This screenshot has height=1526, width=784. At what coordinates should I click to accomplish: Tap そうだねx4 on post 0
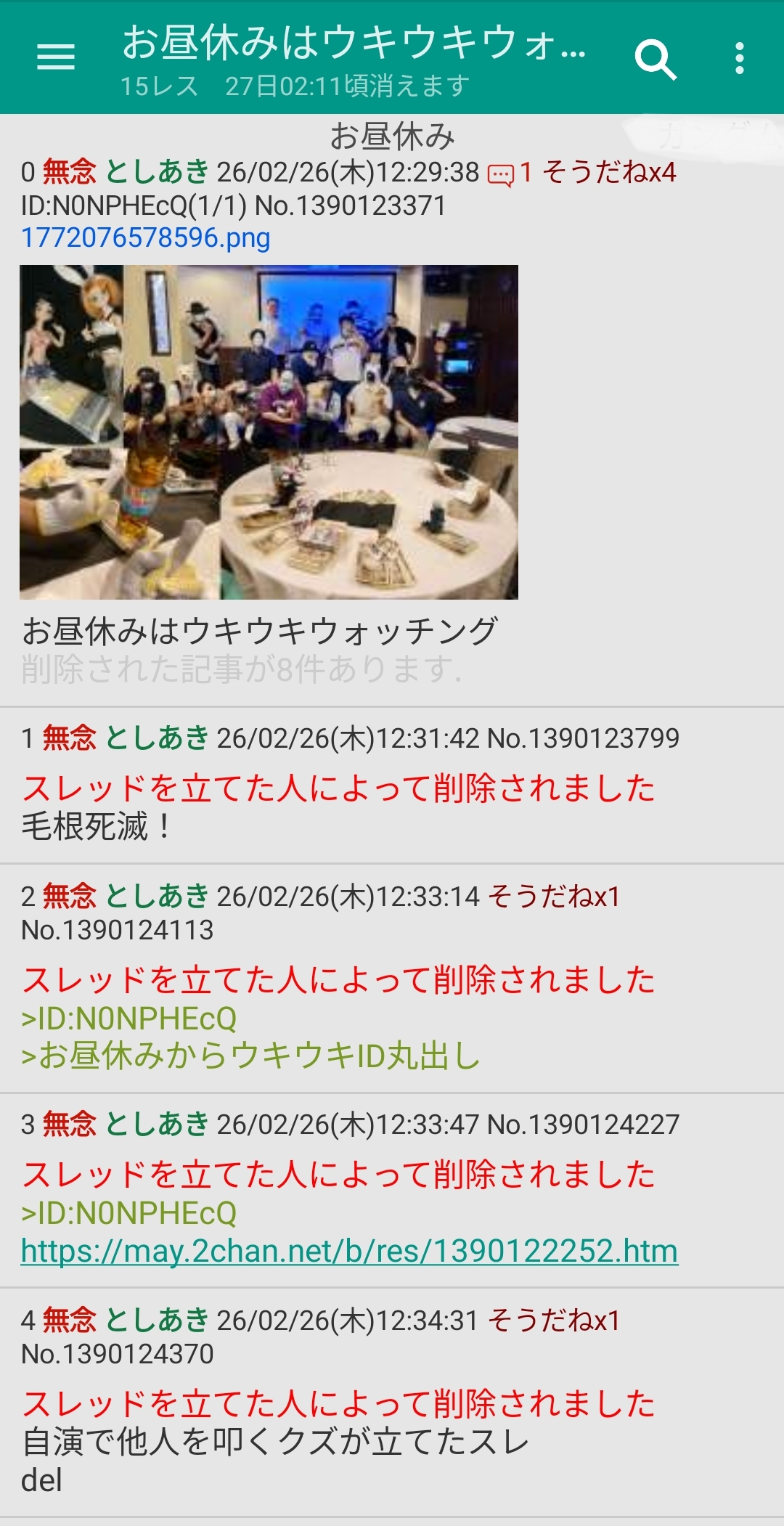click(610, 173)
